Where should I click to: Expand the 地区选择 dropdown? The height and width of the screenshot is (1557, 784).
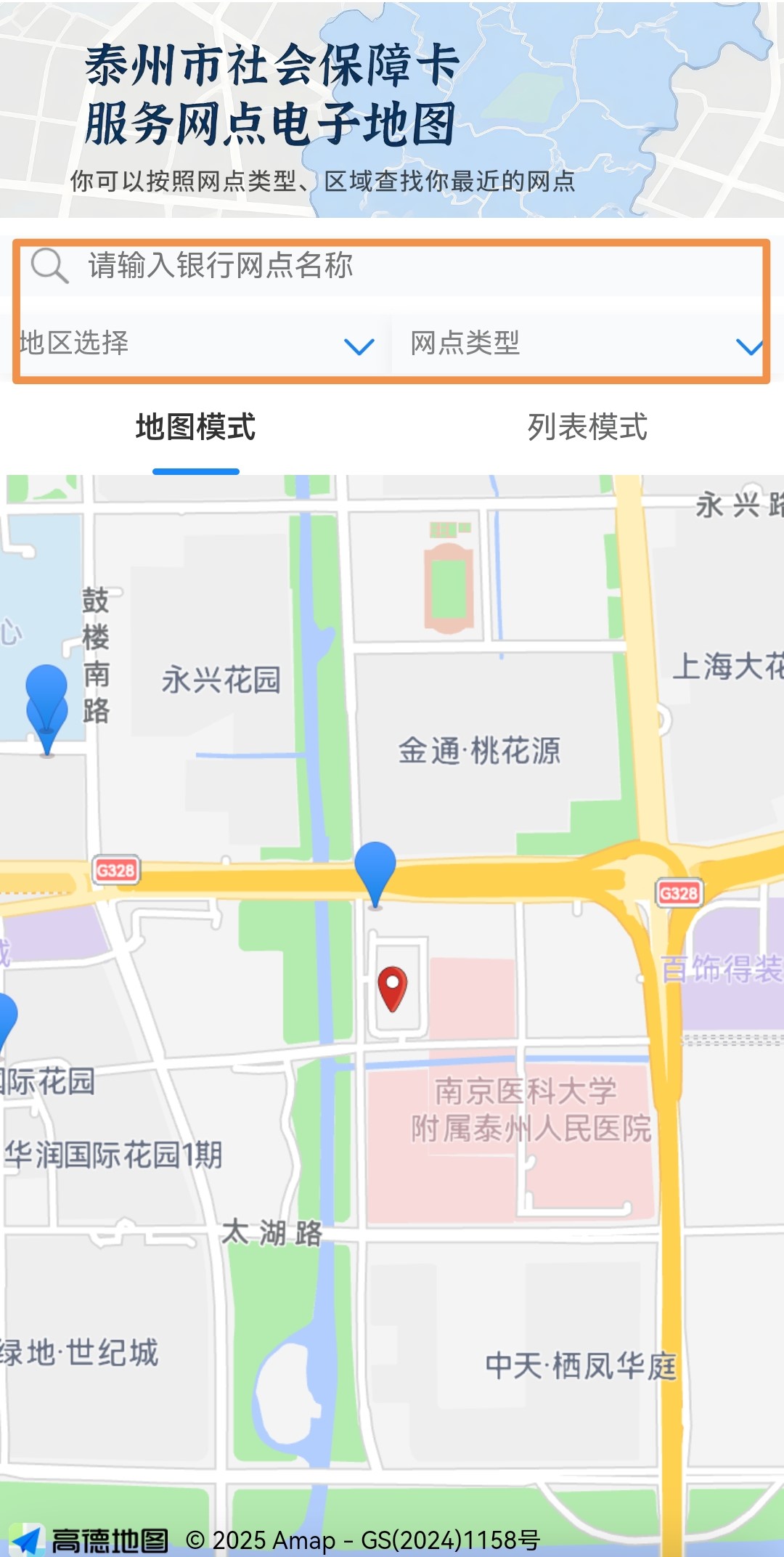click(x=196, y=344)
